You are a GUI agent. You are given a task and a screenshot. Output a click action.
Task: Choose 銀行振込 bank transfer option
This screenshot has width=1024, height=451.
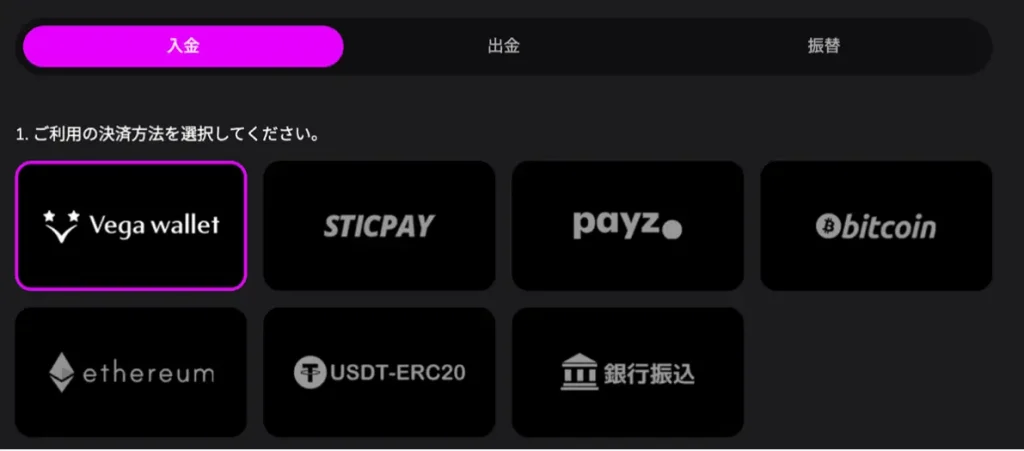627,372
